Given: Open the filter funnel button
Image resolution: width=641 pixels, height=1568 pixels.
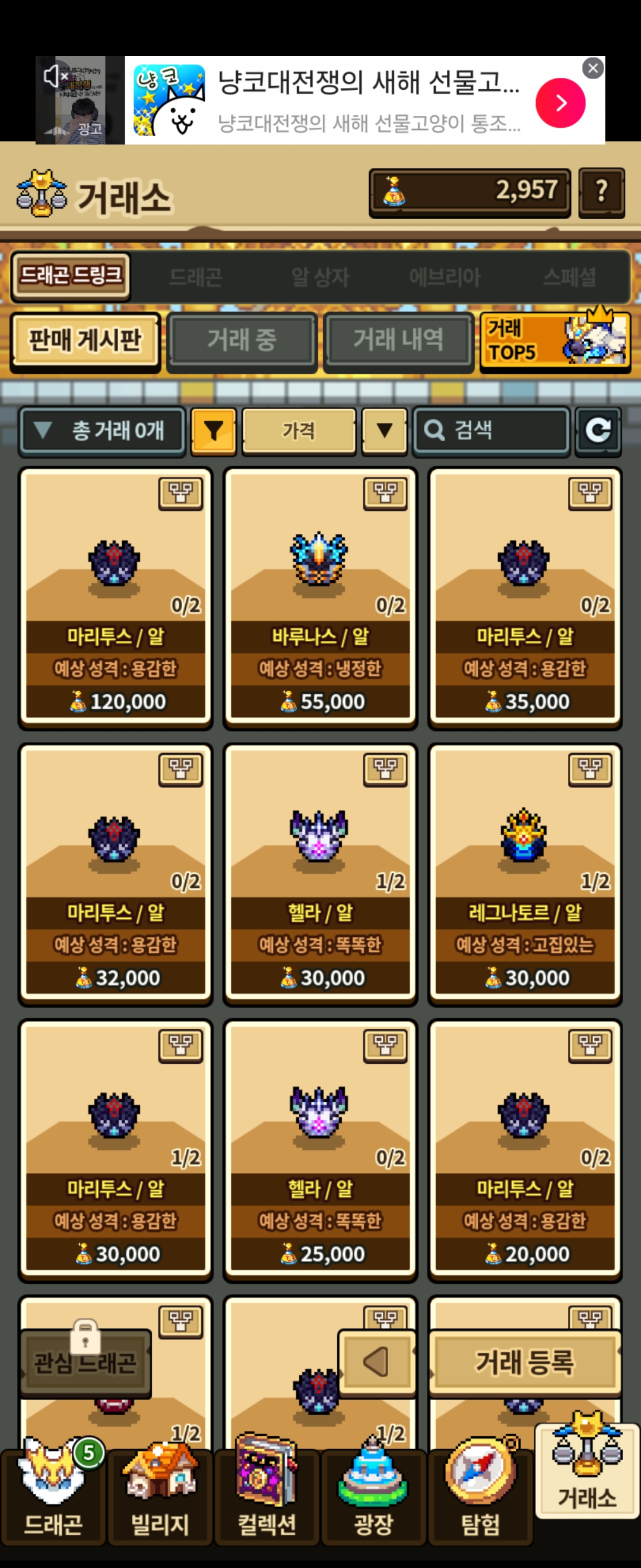Looking at the screenshot, I should point(214,431).
